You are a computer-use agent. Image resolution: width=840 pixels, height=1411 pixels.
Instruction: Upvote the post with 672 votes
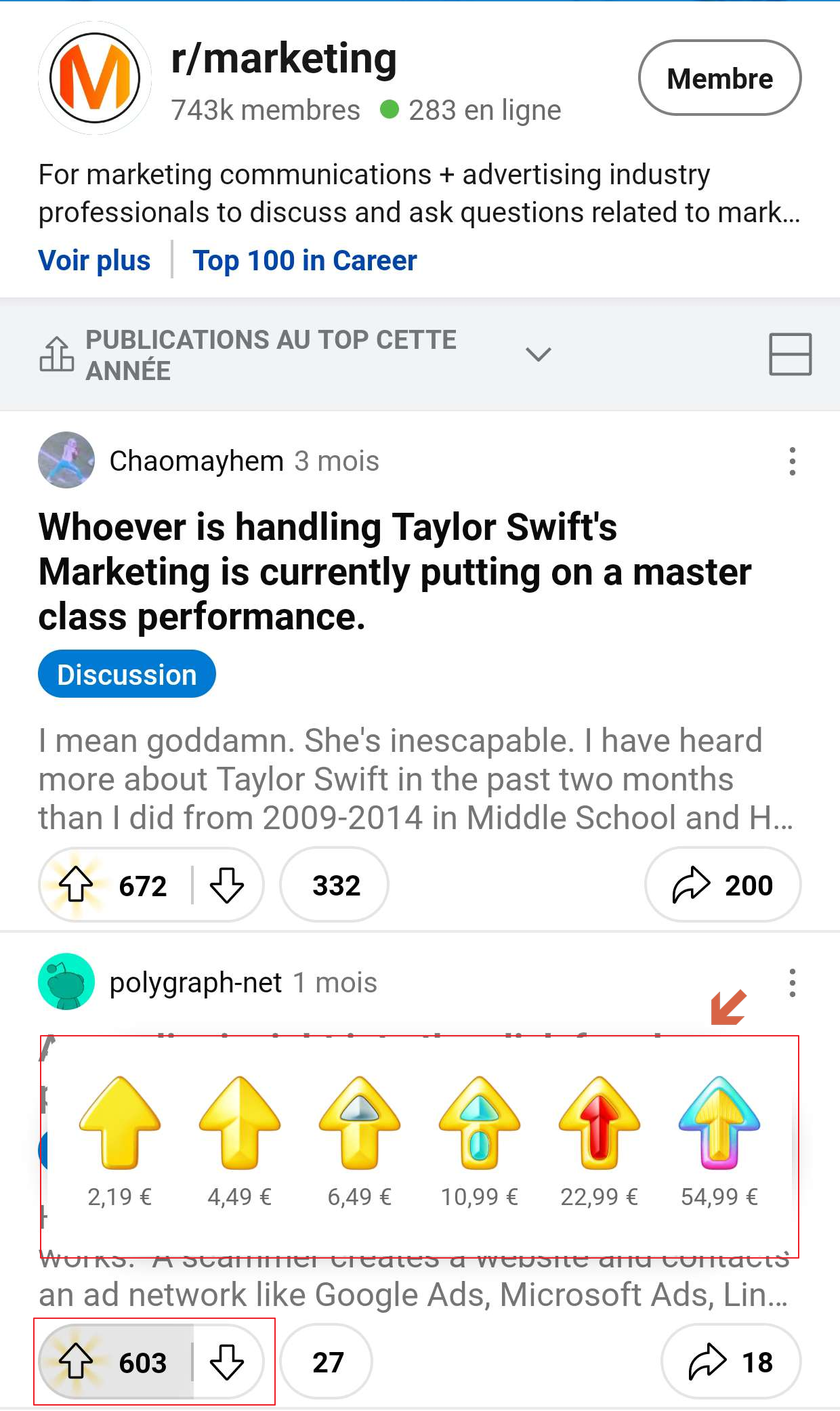76,885
